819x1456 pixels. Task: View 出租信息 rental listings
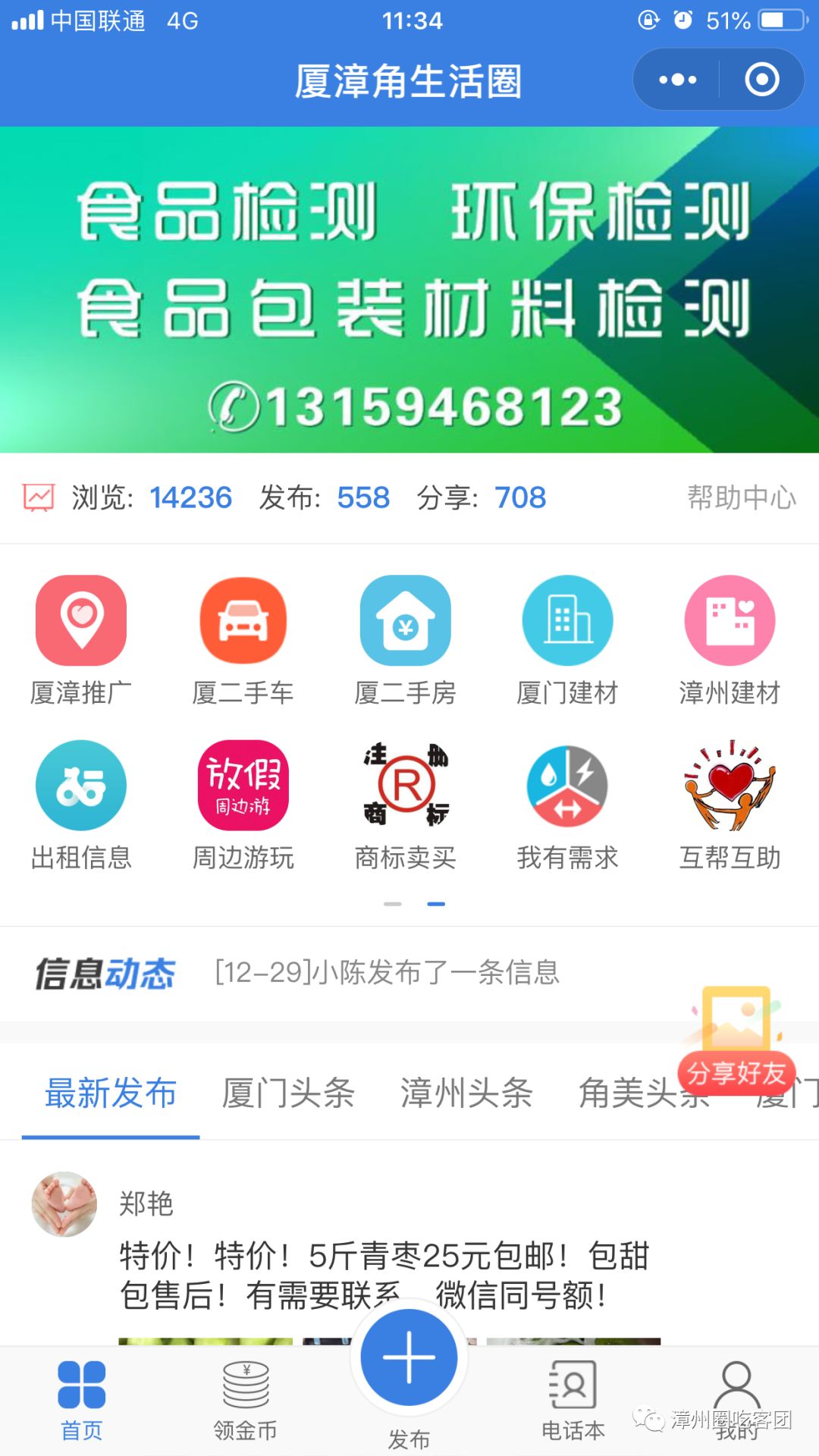(81, 805)
